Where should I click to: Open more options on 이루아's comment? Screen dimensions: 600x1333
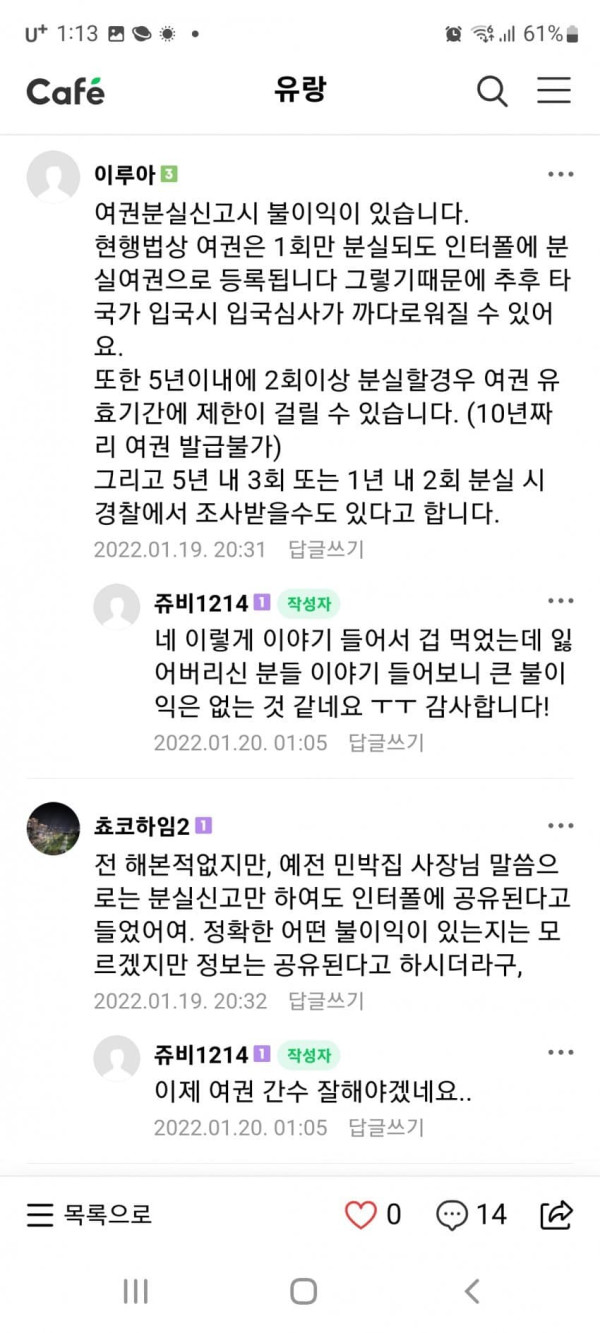coord(561,174)
